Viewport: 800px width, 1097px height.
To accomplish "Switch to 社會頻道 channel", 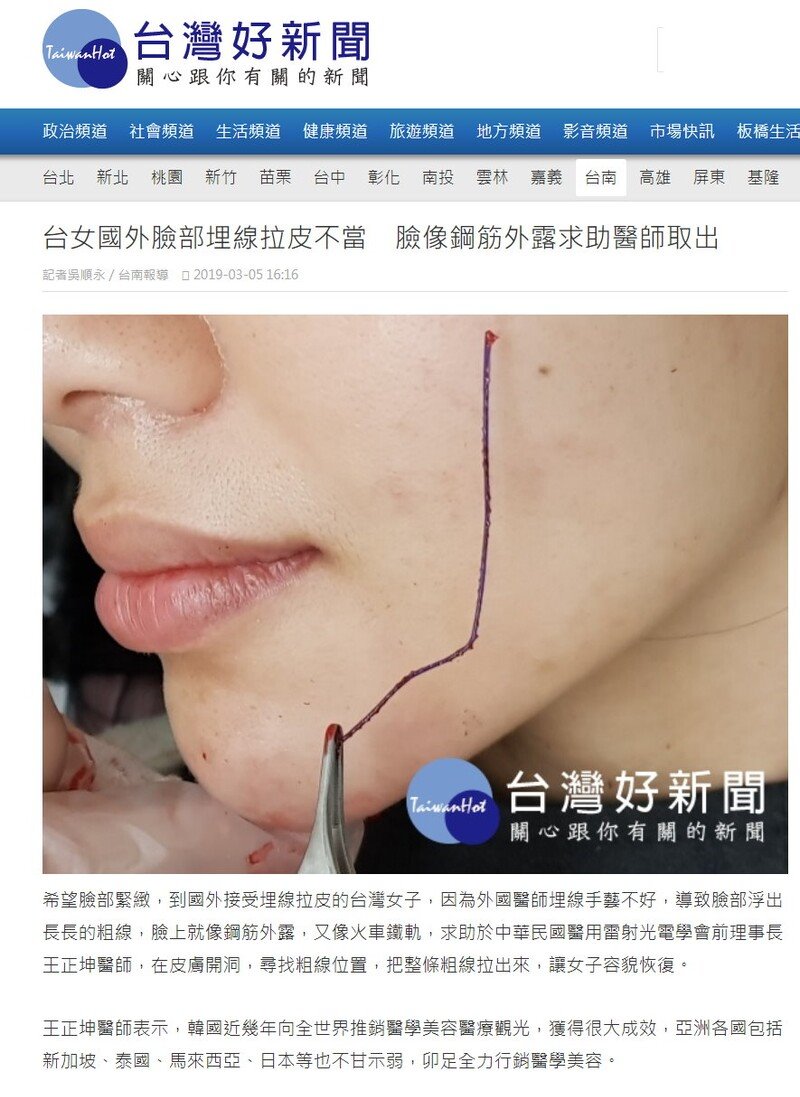I will pyautogui.click(x=161, y=131).
